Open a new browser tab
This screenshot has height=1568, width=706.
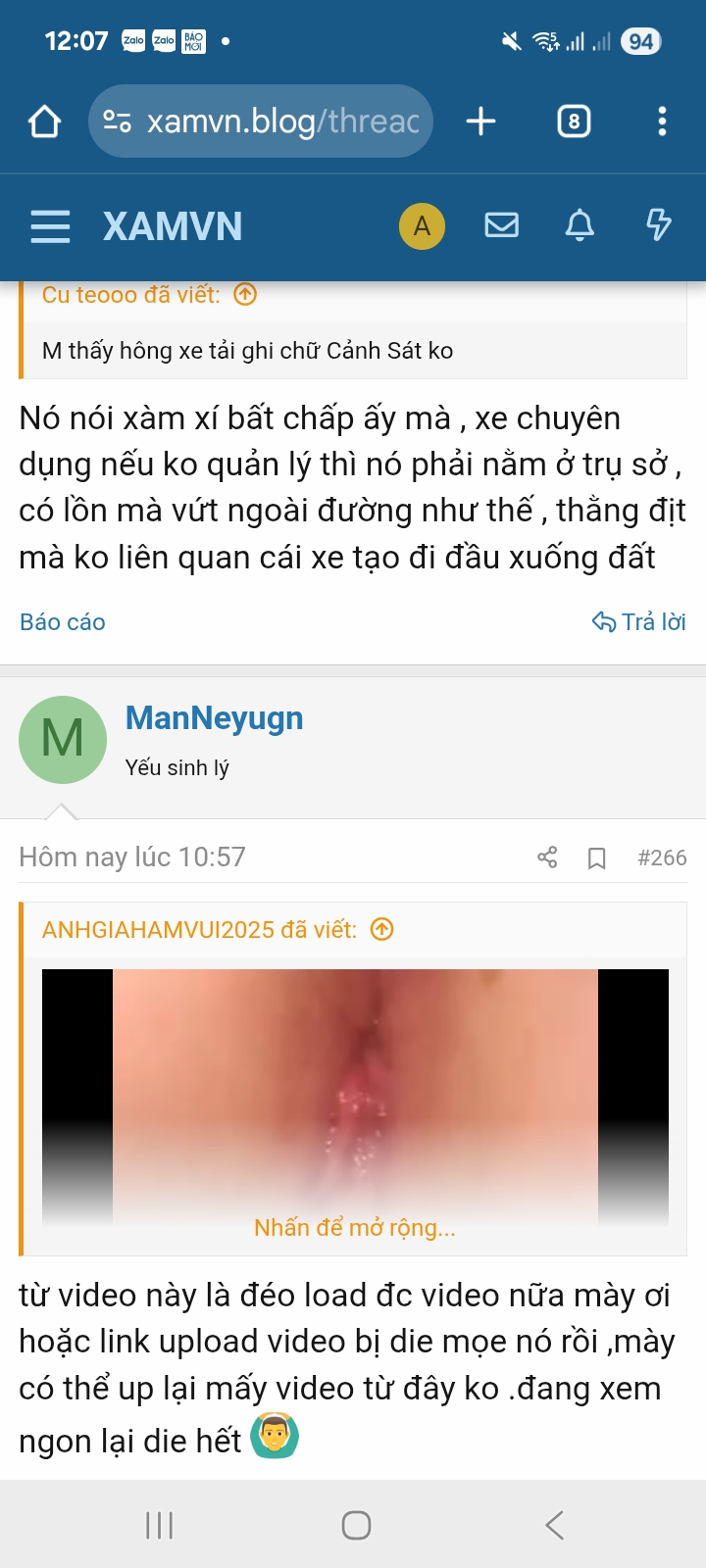[x=480, y=122]
